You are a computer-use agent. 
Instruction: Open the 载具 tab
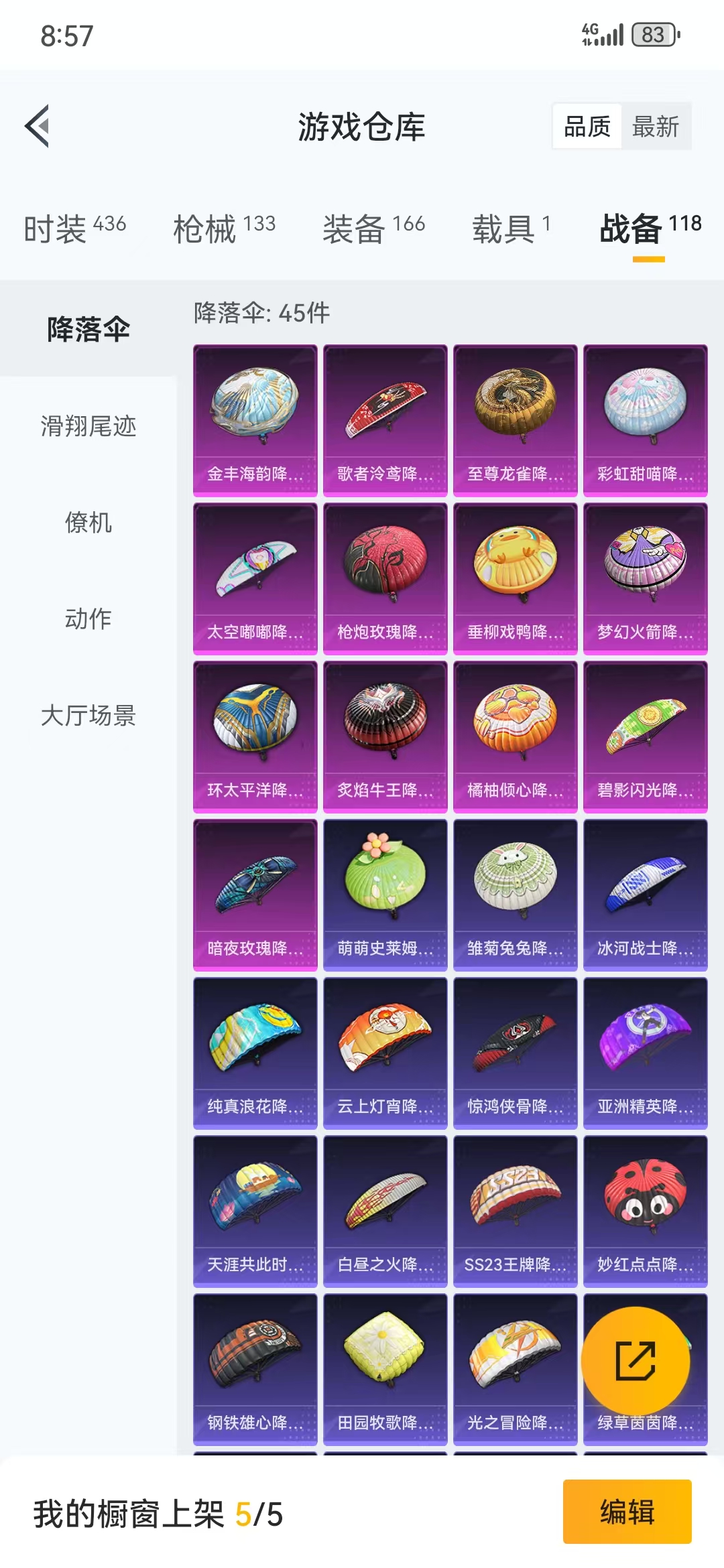(511, 228)
